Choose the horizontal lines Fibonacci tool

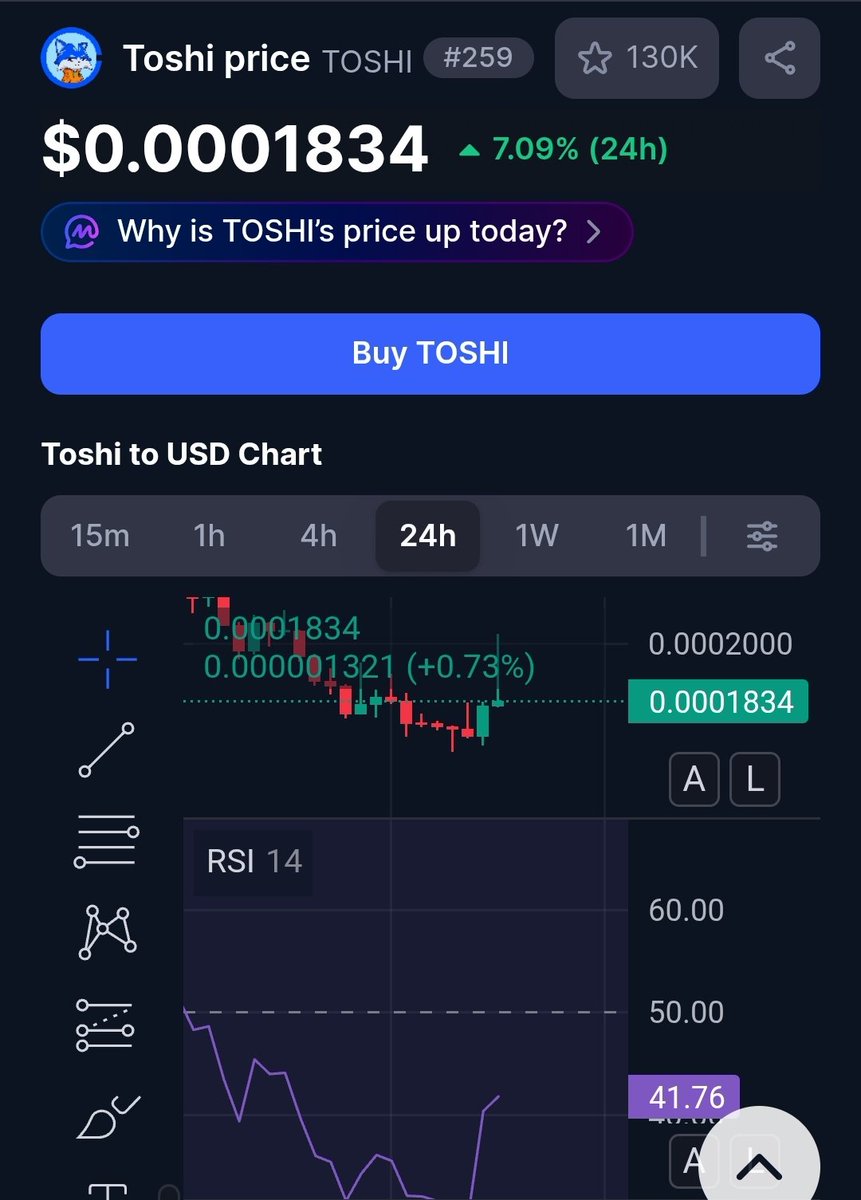tap(107, 841)
